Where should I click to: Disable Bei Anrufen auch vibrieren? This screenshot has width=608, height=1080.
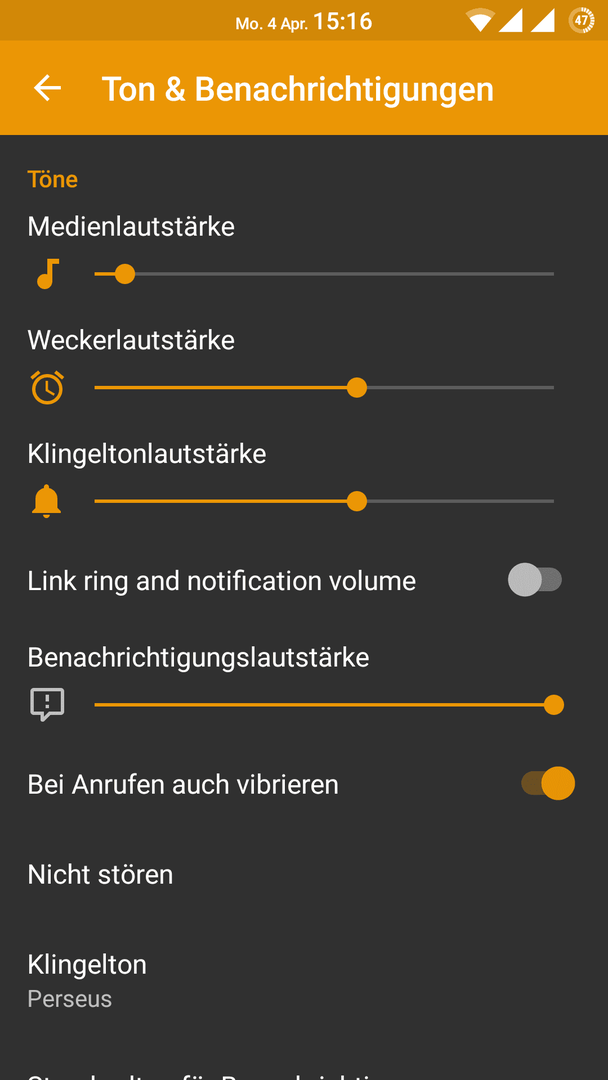click(548, 784)
